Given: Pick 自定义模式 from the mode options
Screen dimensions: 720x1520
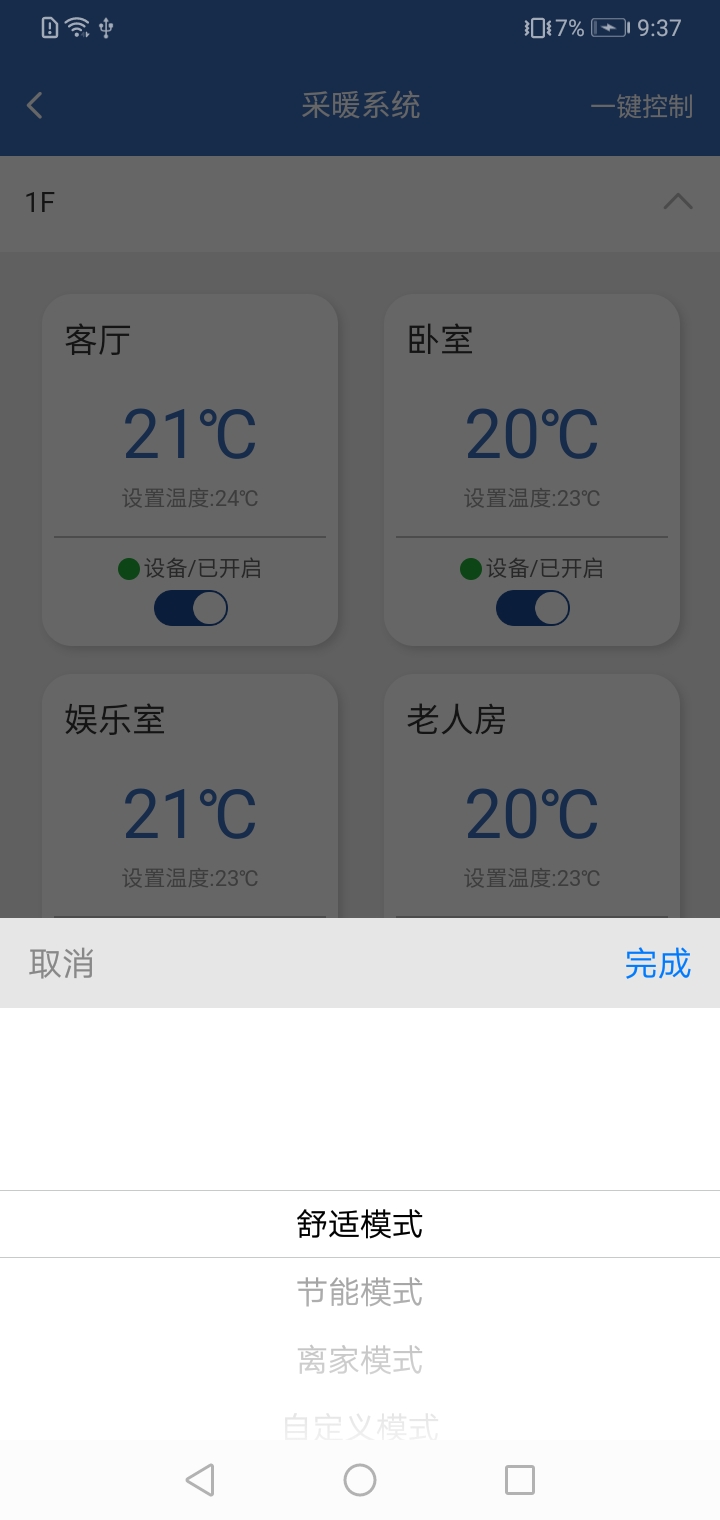Looking at the screenshot, I should [360, 1427].
